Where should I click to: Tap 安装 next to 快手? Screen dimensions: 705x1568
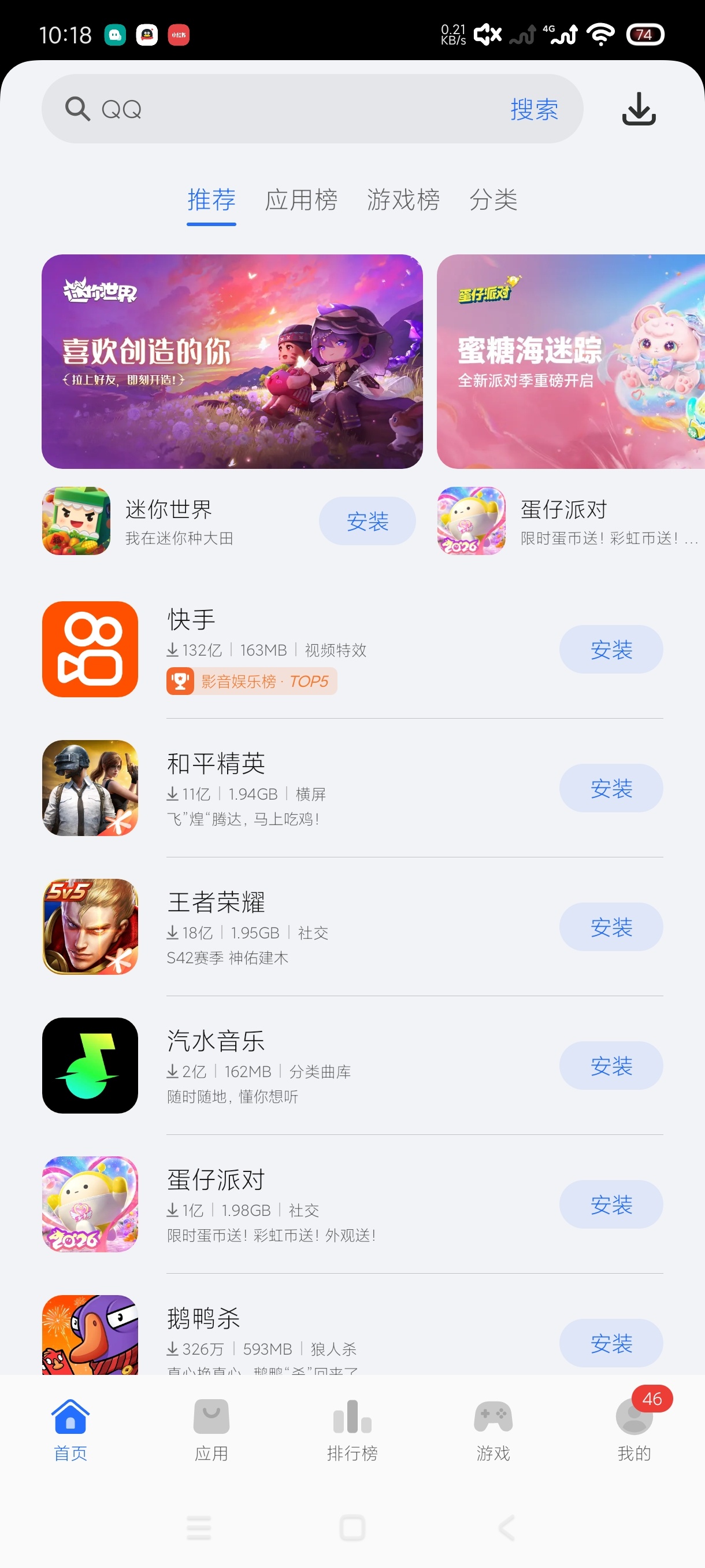tap(611, 649)
